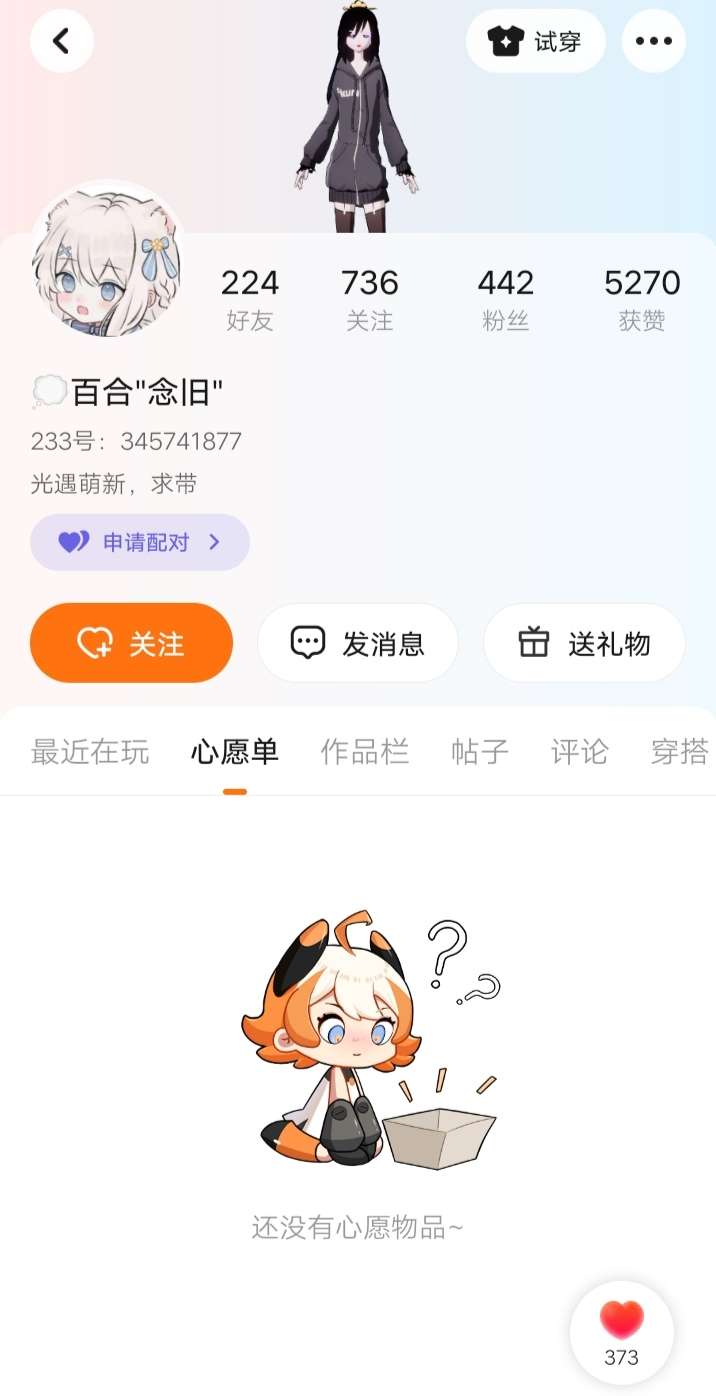Switch to the 最近在玩 tab
This screenshot has height=1396, width=716.
(90, 752)
